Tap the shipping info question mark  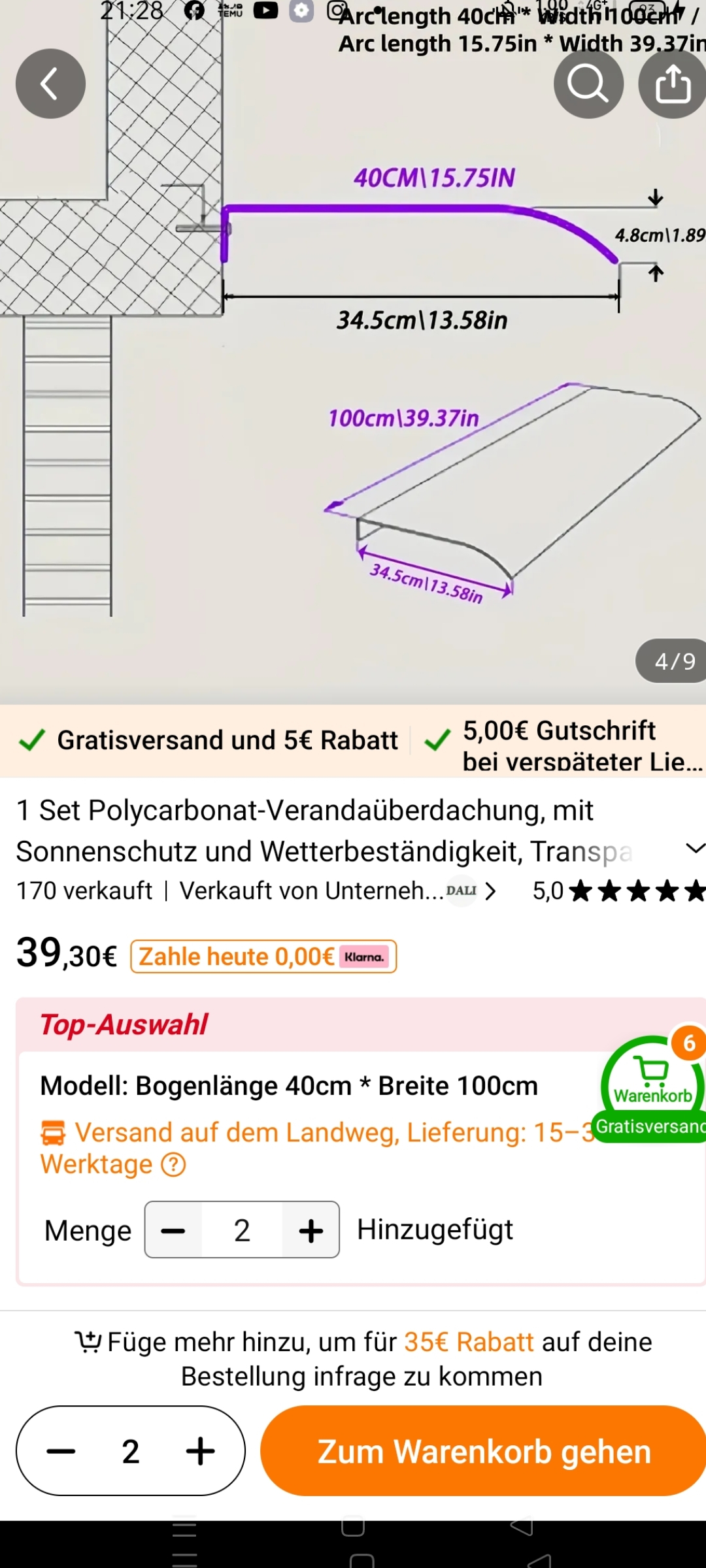[174, 1165]
